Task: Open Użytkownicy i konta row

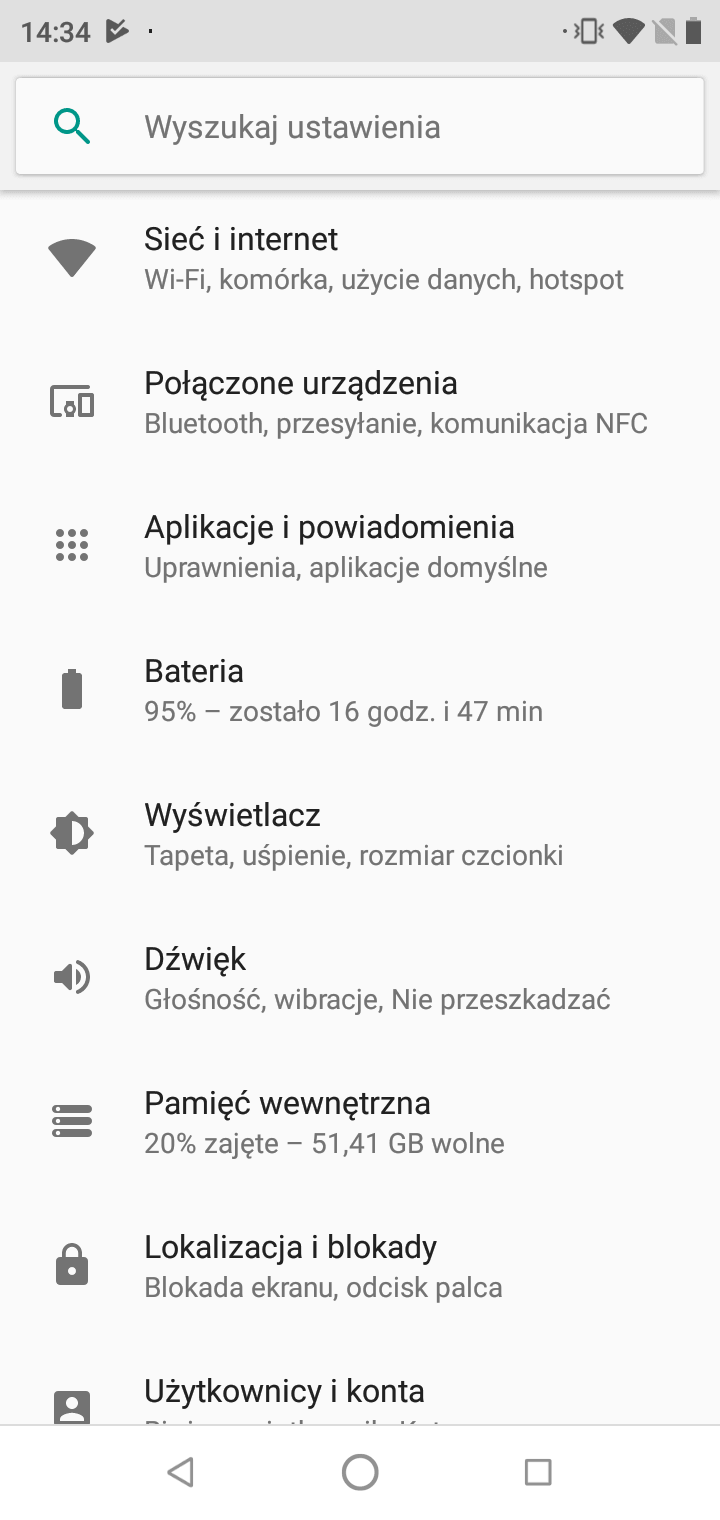Action: click(360, 1383)
